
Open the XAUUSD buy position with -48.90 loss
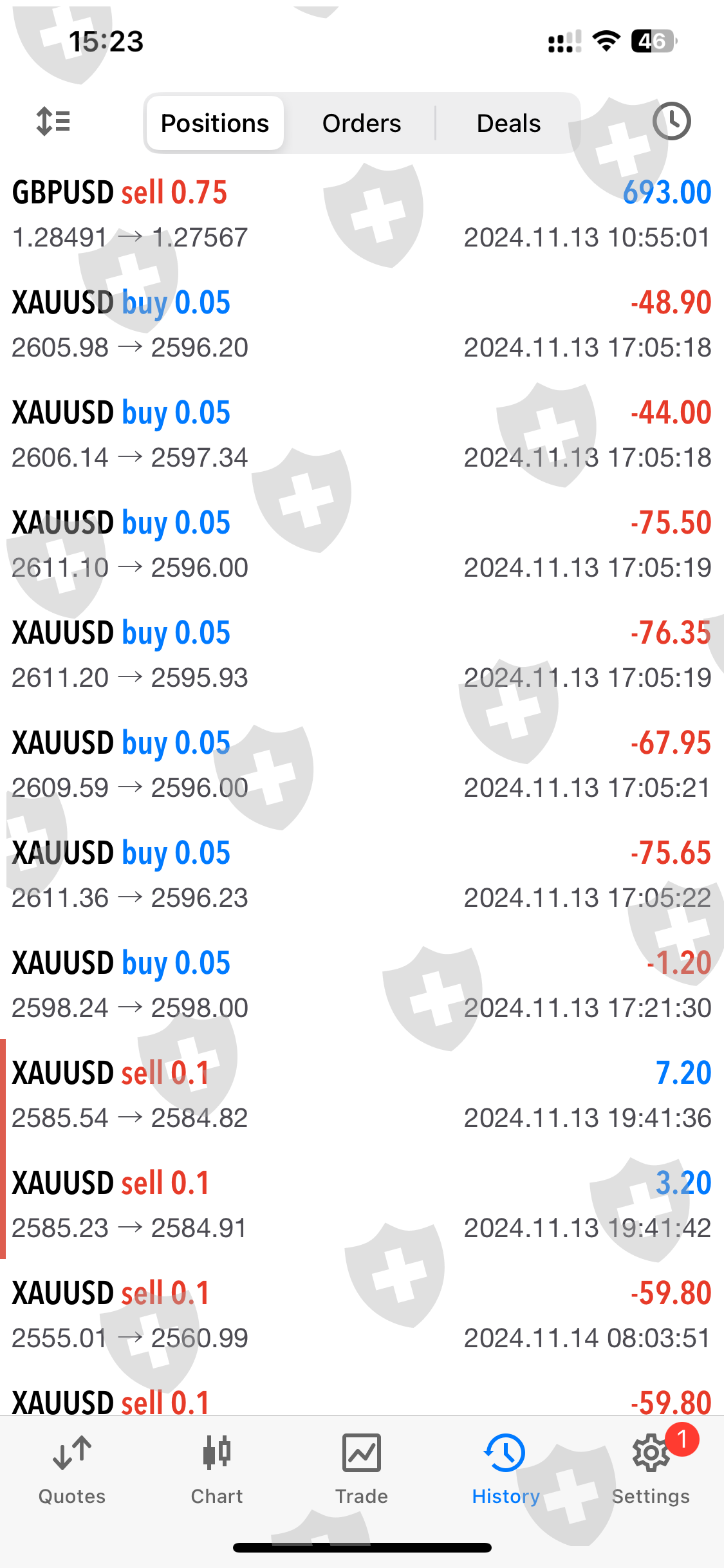click(362, 324)
